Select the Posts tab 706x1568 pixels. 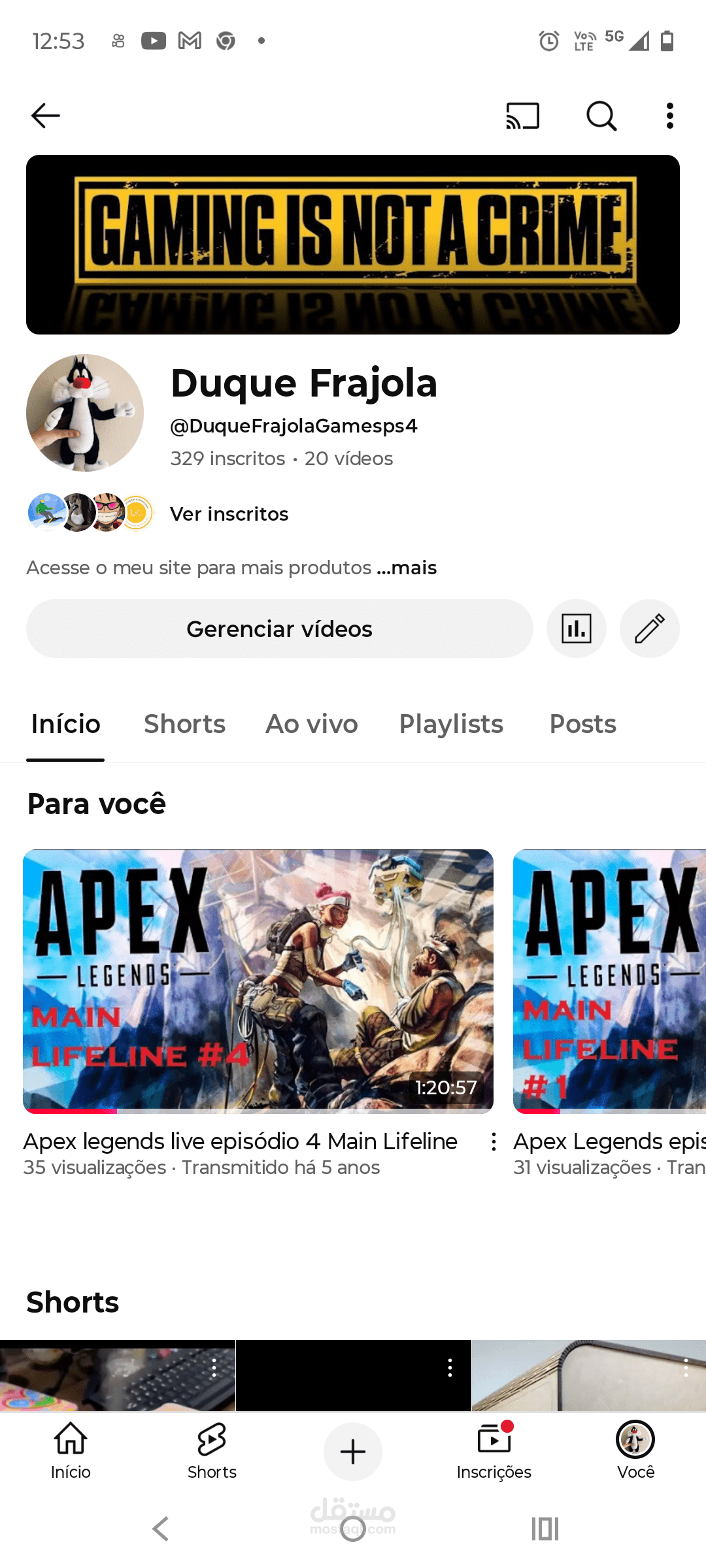coord(582,724)
